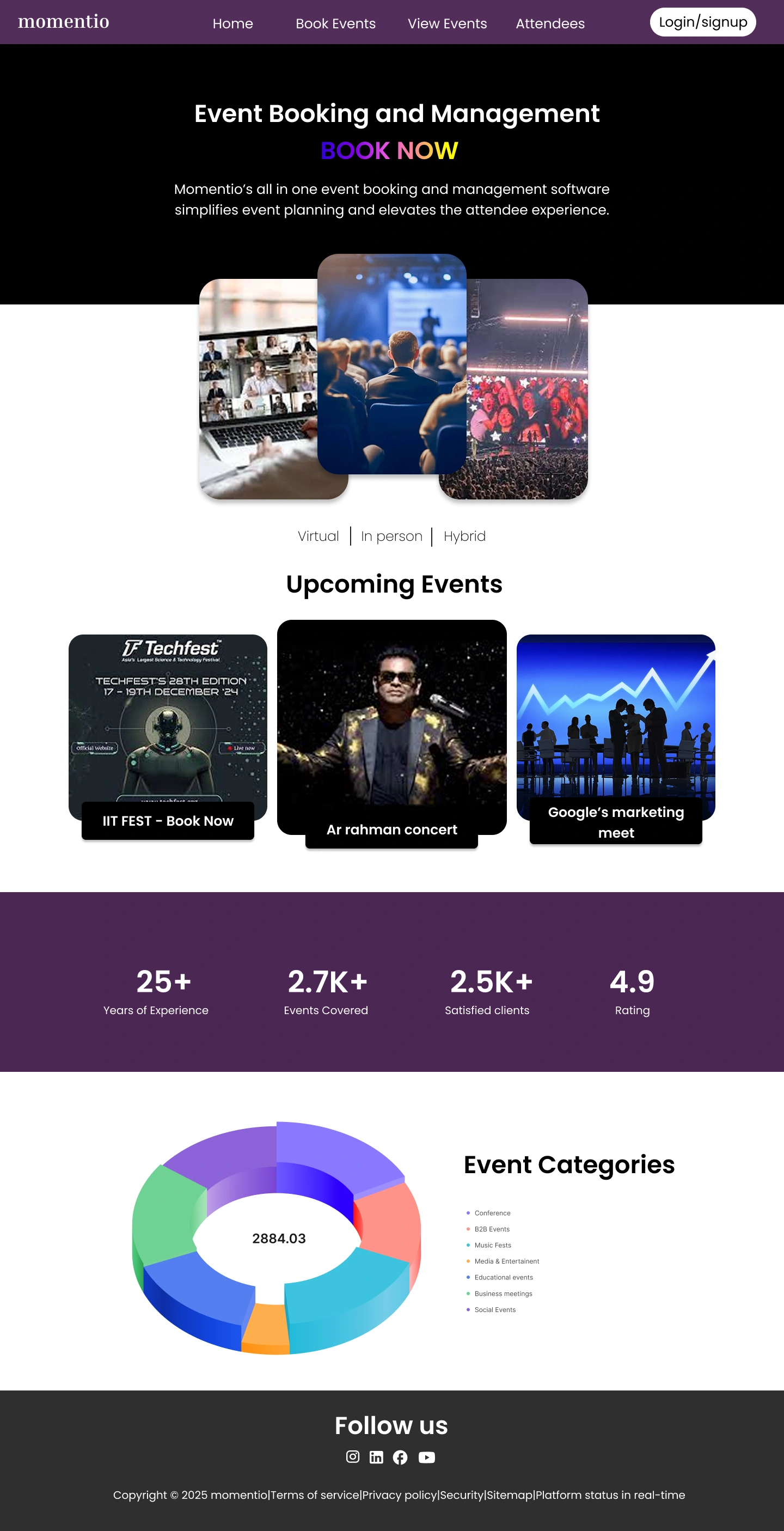Open the YouTube channel icon

(426, 1457)
